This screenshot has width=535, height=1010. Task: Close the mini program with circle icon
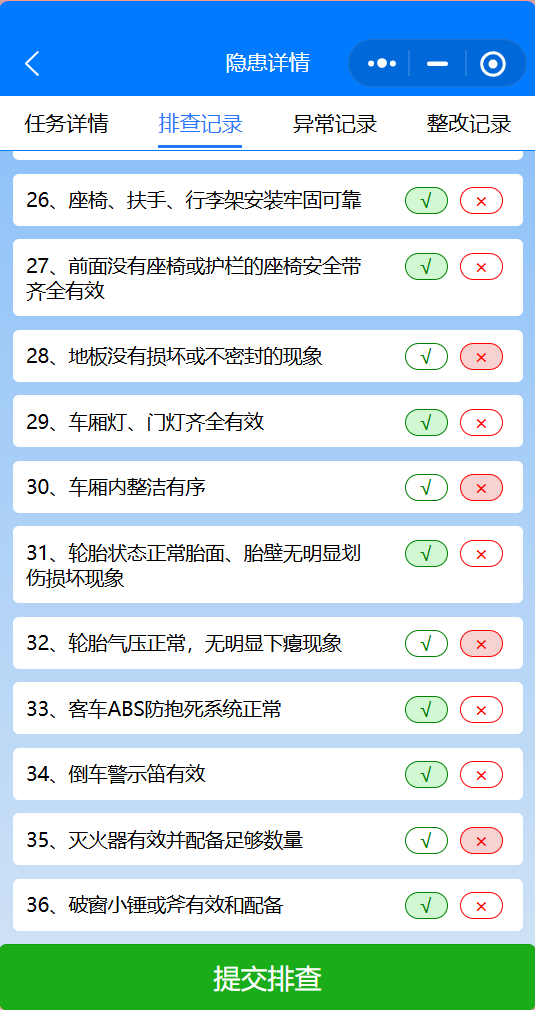click(493, 63)
